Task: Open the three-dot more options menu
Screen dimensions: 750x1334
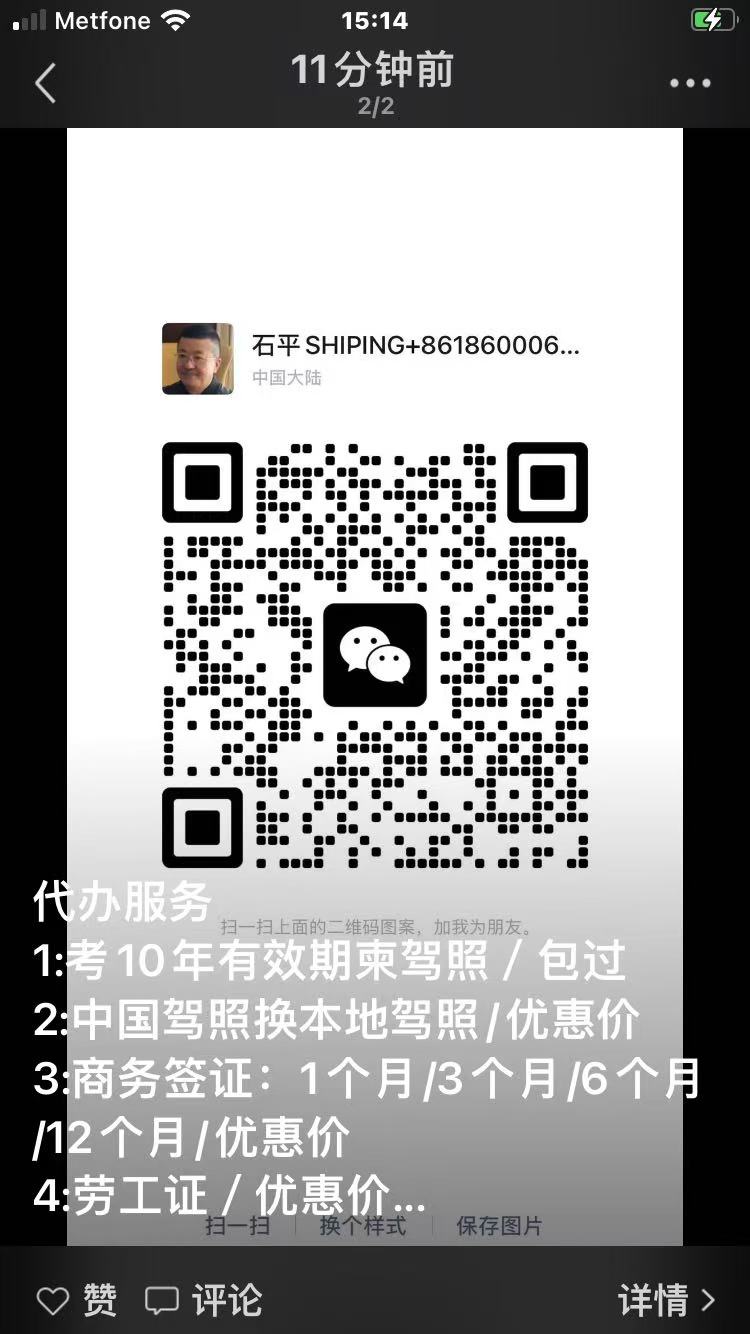Action: pyautogui.click(x=690, y=84)
